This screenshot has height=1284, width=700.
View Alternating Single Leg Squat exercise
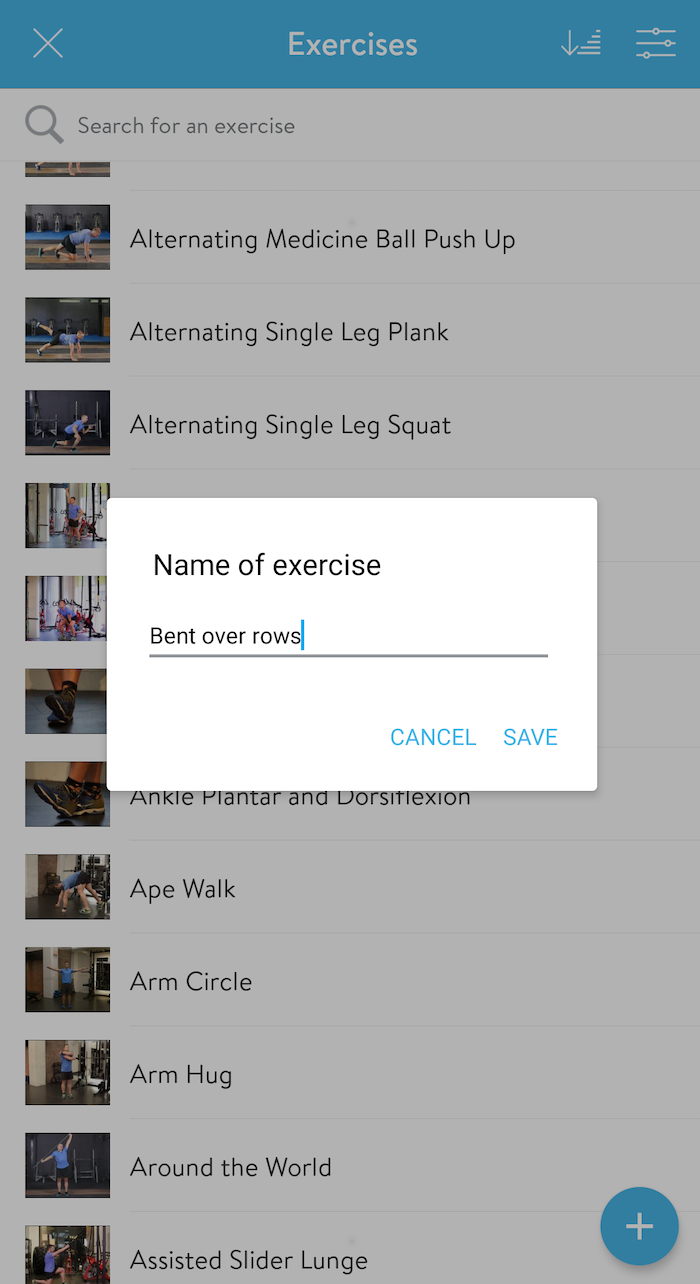pyautogui.click(x=350, y=424)
